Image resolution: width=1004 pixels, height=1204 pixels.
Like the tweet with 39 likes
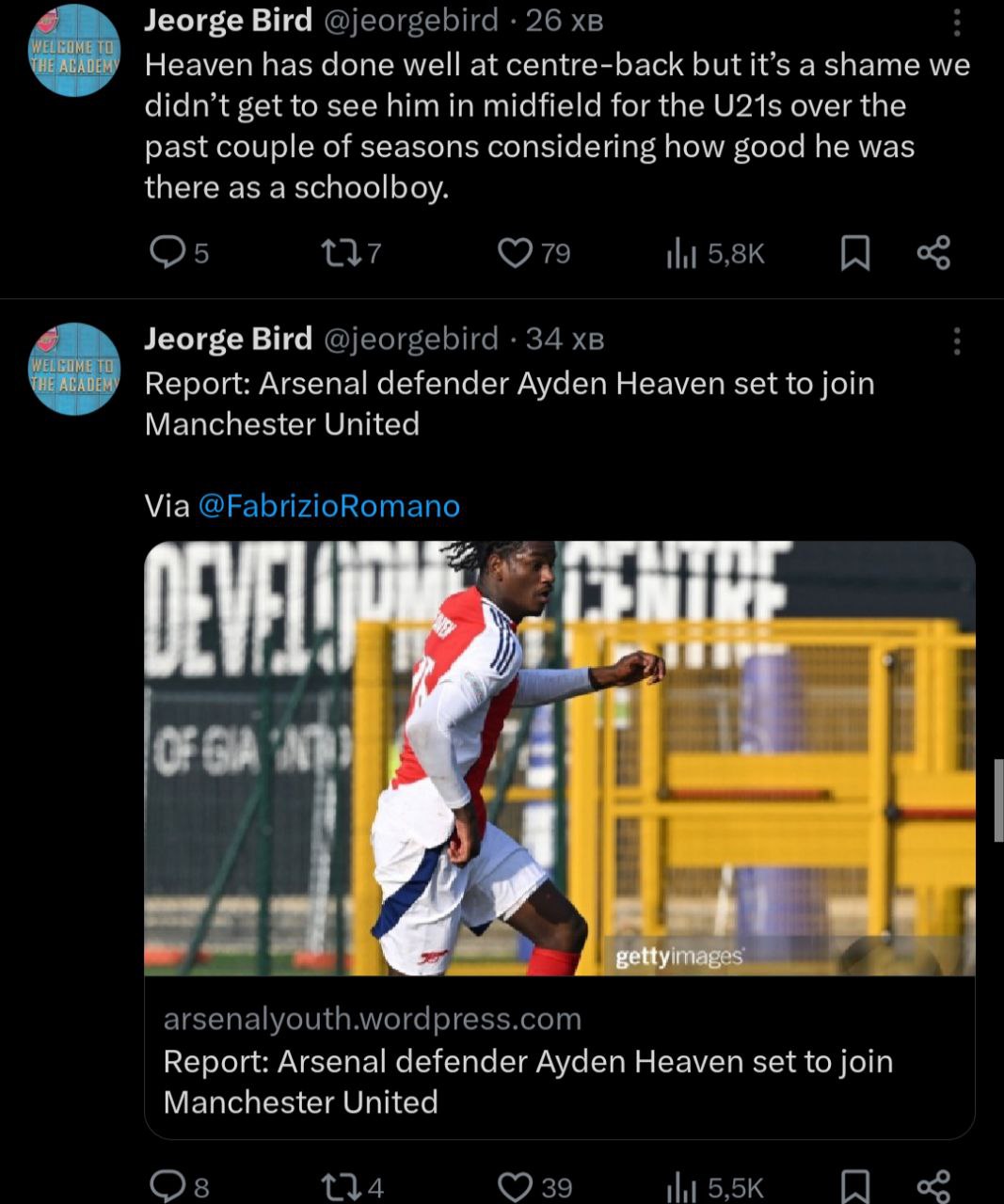(x=515, y=1186)
